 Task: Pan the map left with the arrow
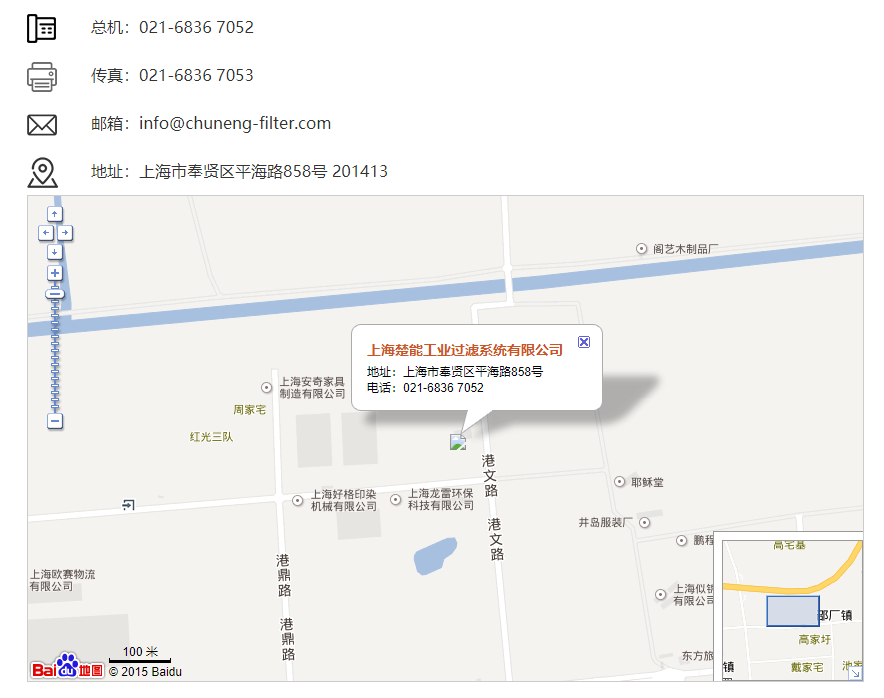point(45,233)
